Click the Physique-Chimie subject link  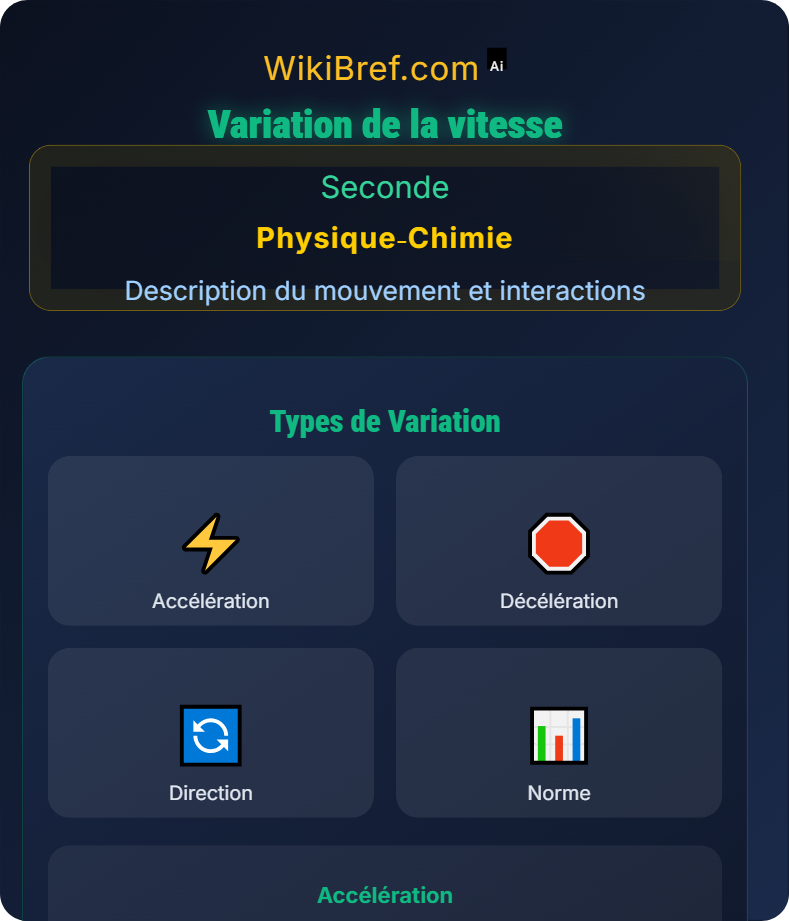pos(384,238)
